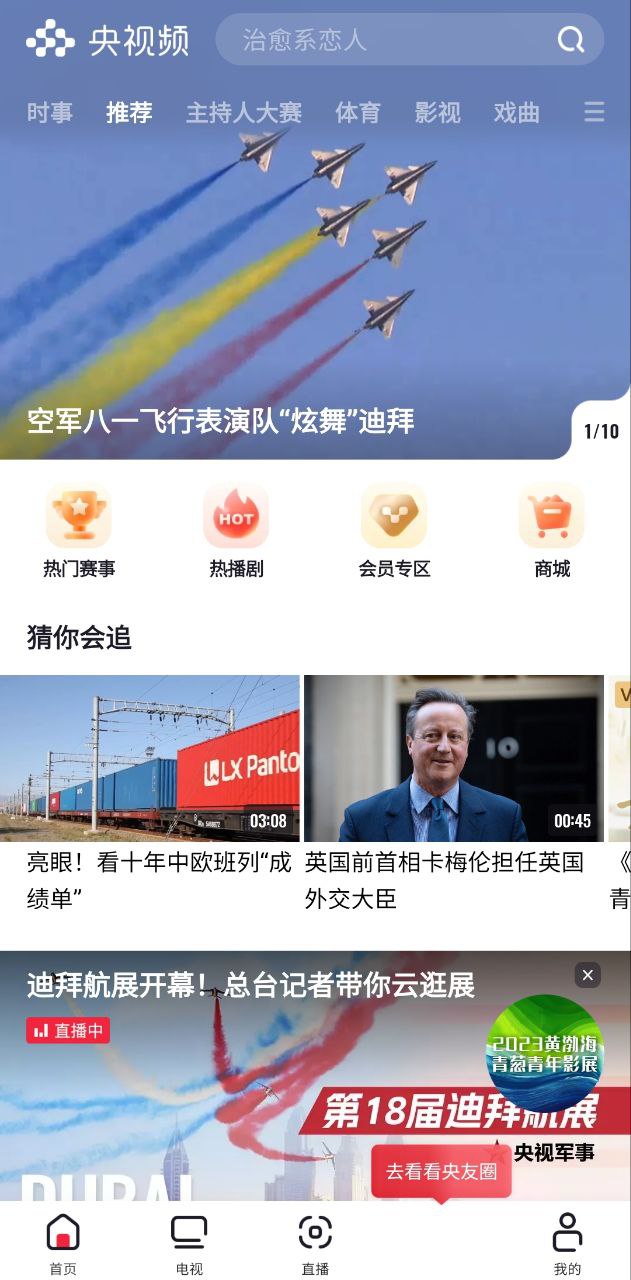Open the 我的 profile tab
This screenshot has height=1280, width=631.
[x=567, y=1245]
